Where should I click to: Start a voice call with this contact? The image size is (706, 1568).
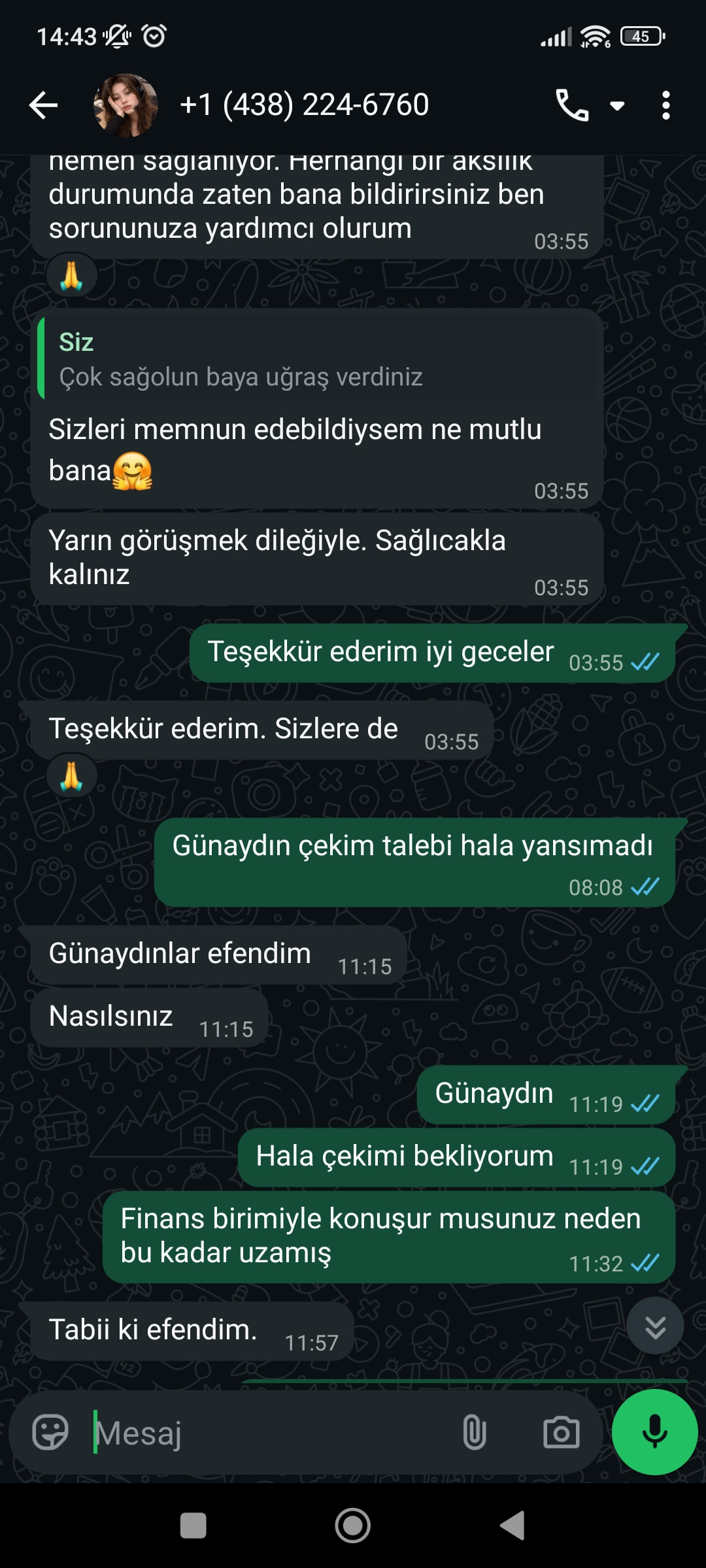[572, 105]
